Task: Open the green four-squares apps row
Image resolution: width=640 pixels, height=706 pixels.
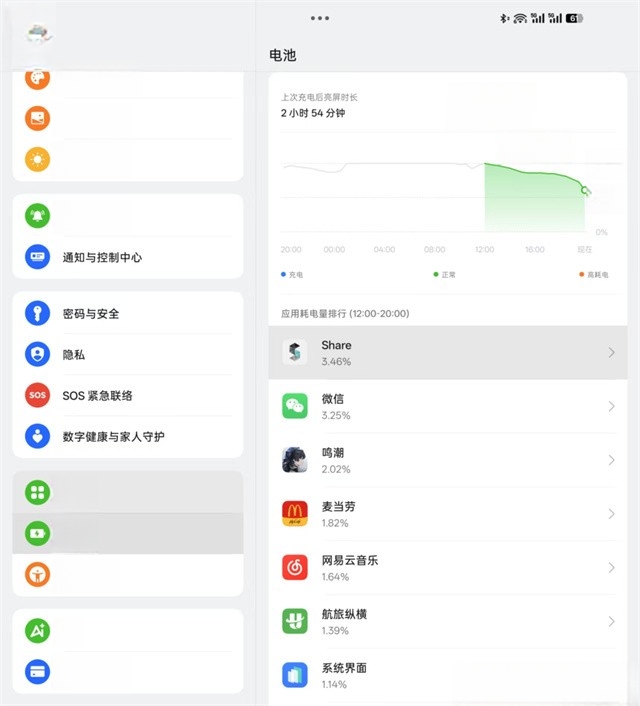Action: coord(127,492)
